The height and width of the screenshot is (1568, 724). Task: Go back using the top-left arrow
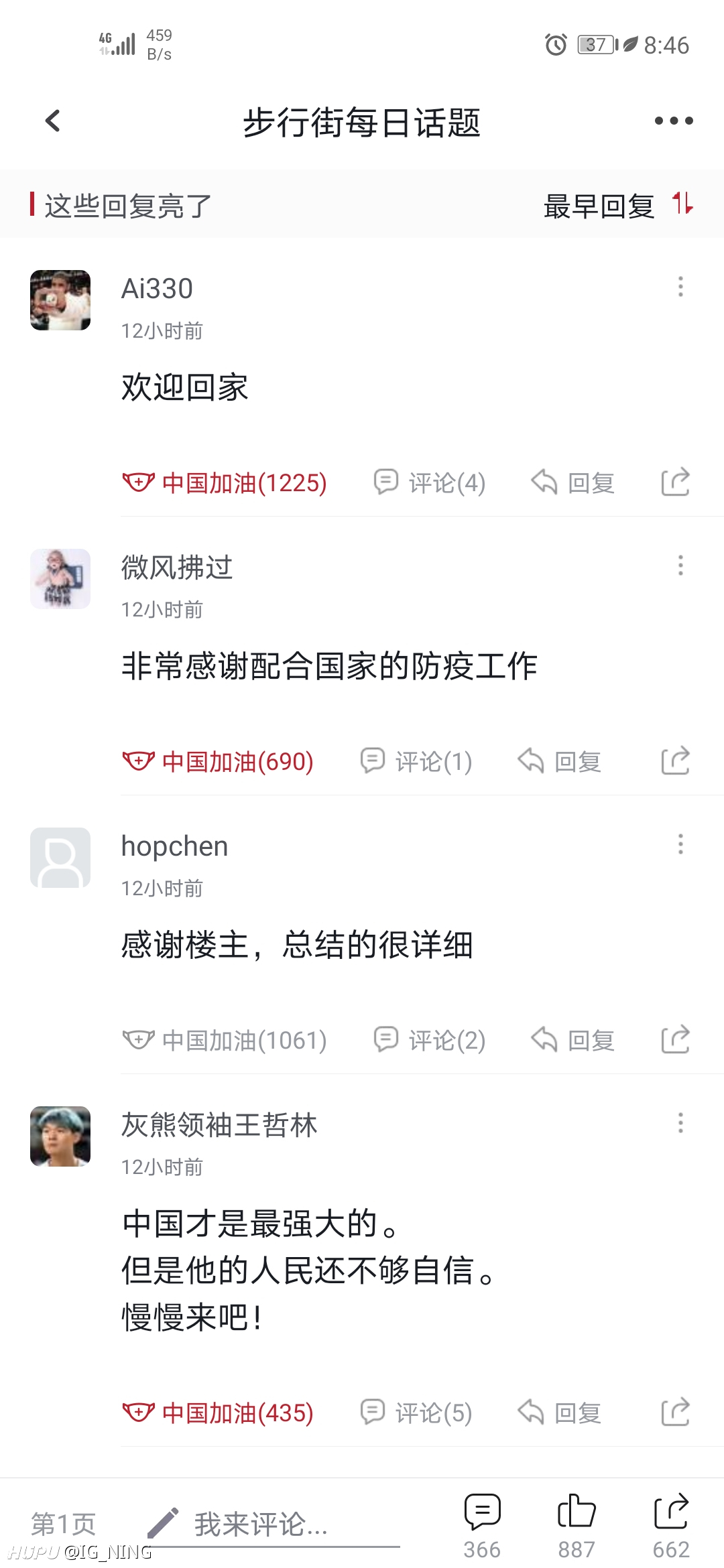[53, 121]
